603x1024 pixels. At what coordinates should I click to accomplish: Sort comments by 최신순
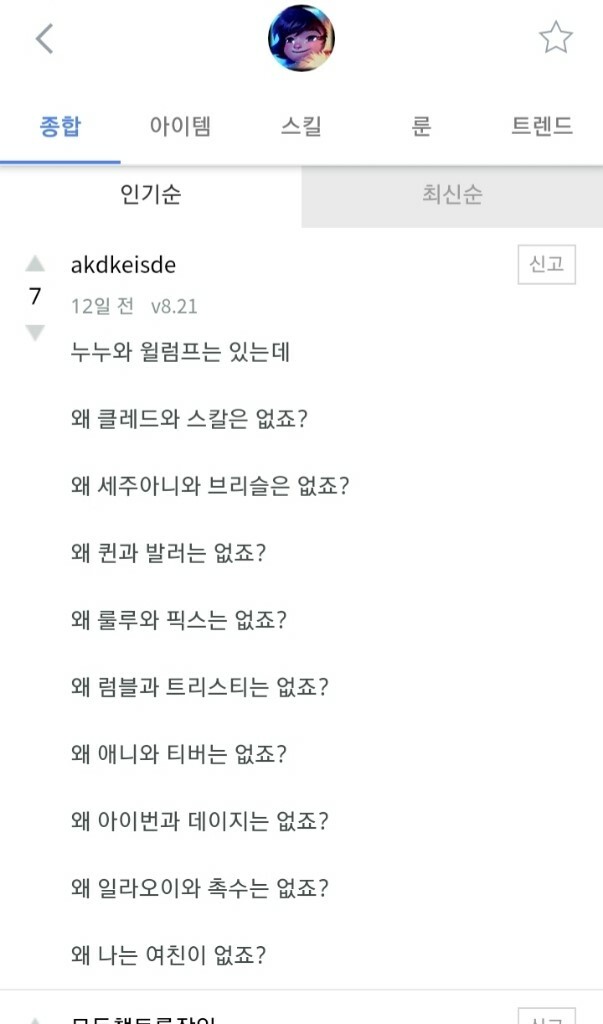[x=452, y=194]
